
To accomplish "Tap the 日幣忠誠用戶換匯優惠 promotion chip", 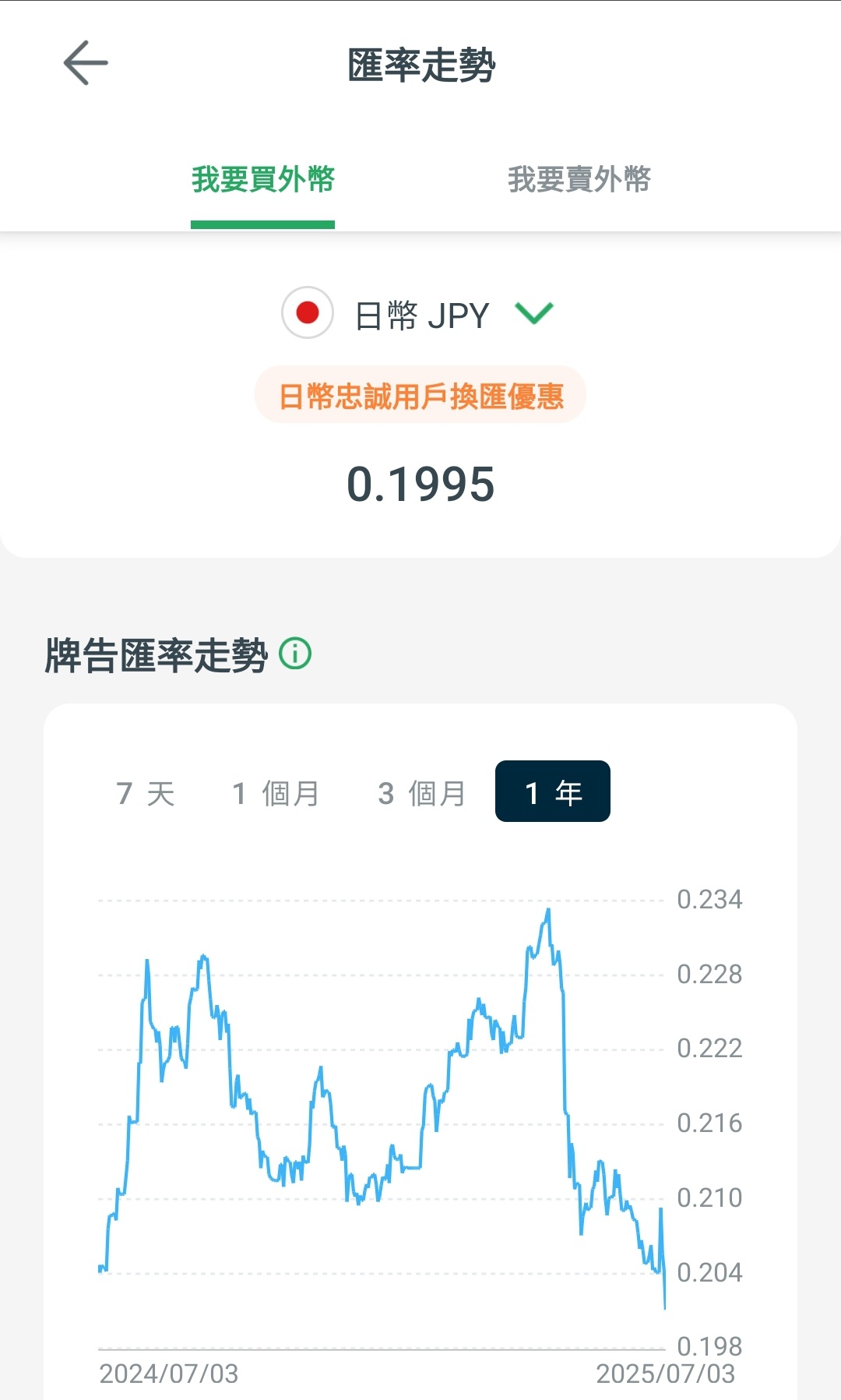I will 420,395.
